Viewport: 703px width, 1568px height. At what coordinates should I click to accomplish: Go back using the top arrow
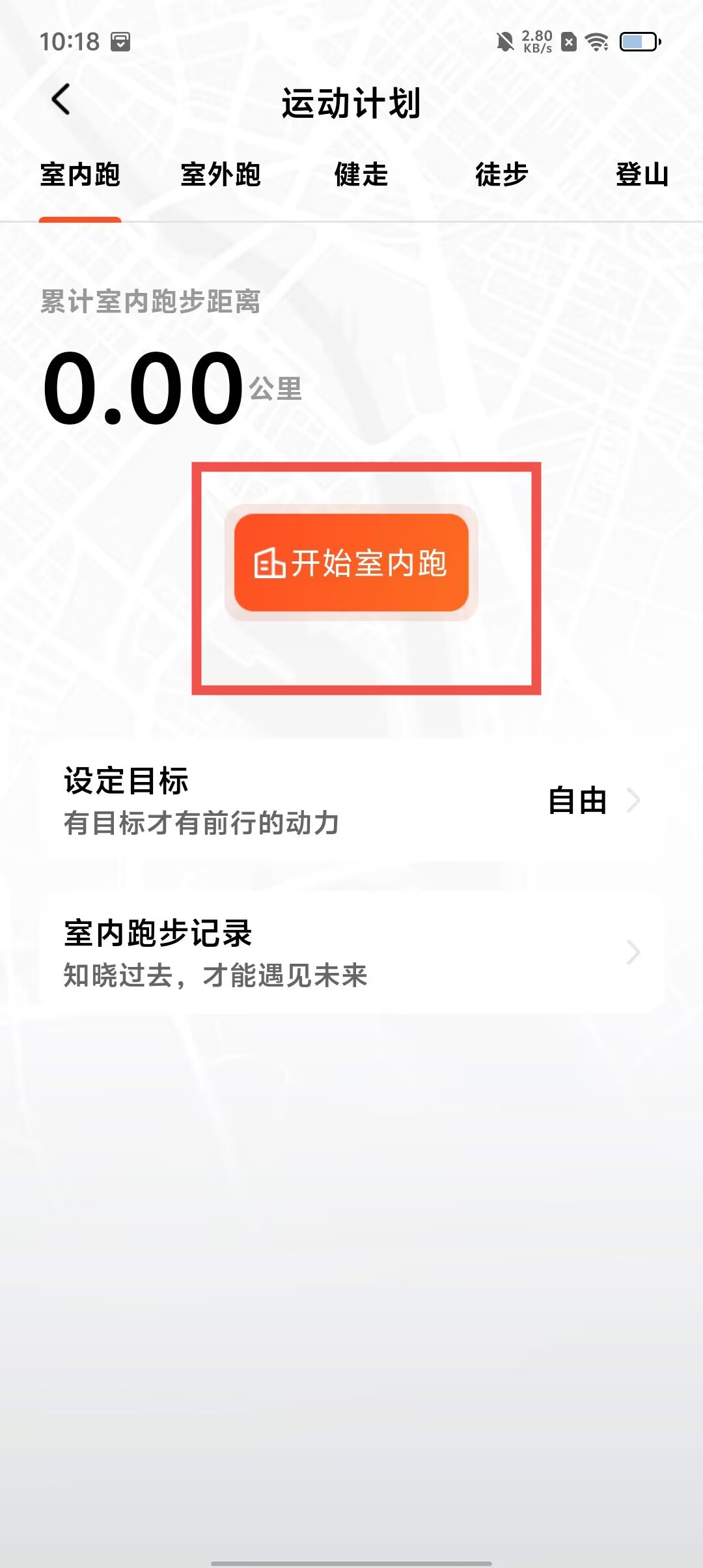(61, 100)
